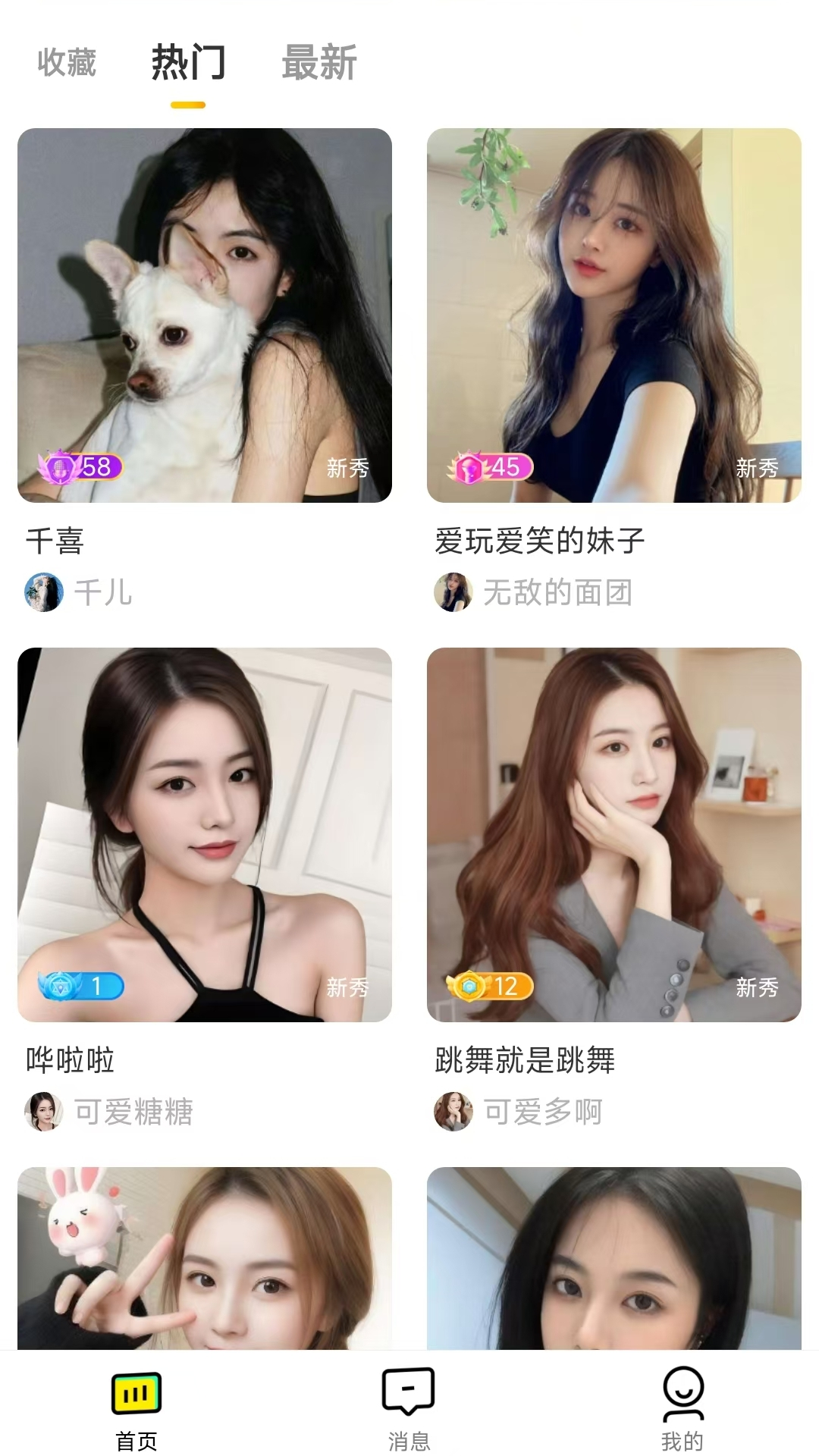The height and width of the screenshot is (1456, 819).
Task: Open the 跳舞就是跳舞 room card
Action: pos(613,834)
